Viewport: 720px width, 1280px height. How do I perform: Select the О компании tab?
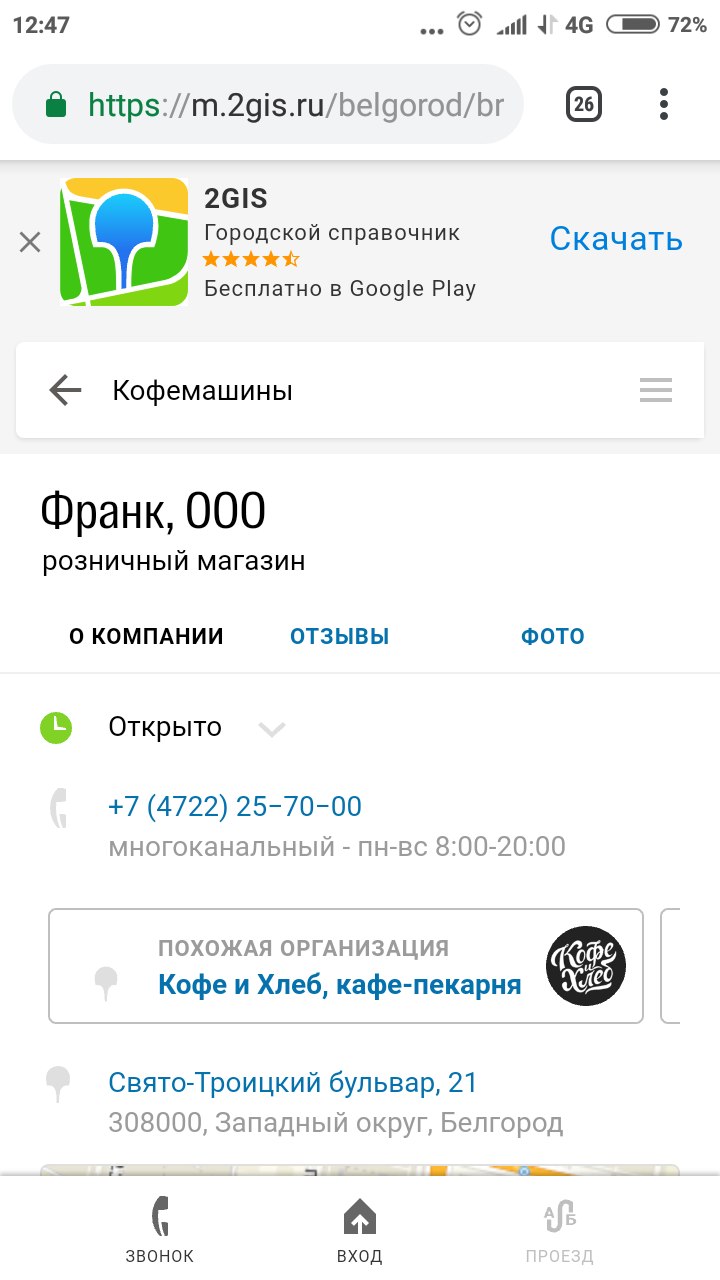coord(146,636)
